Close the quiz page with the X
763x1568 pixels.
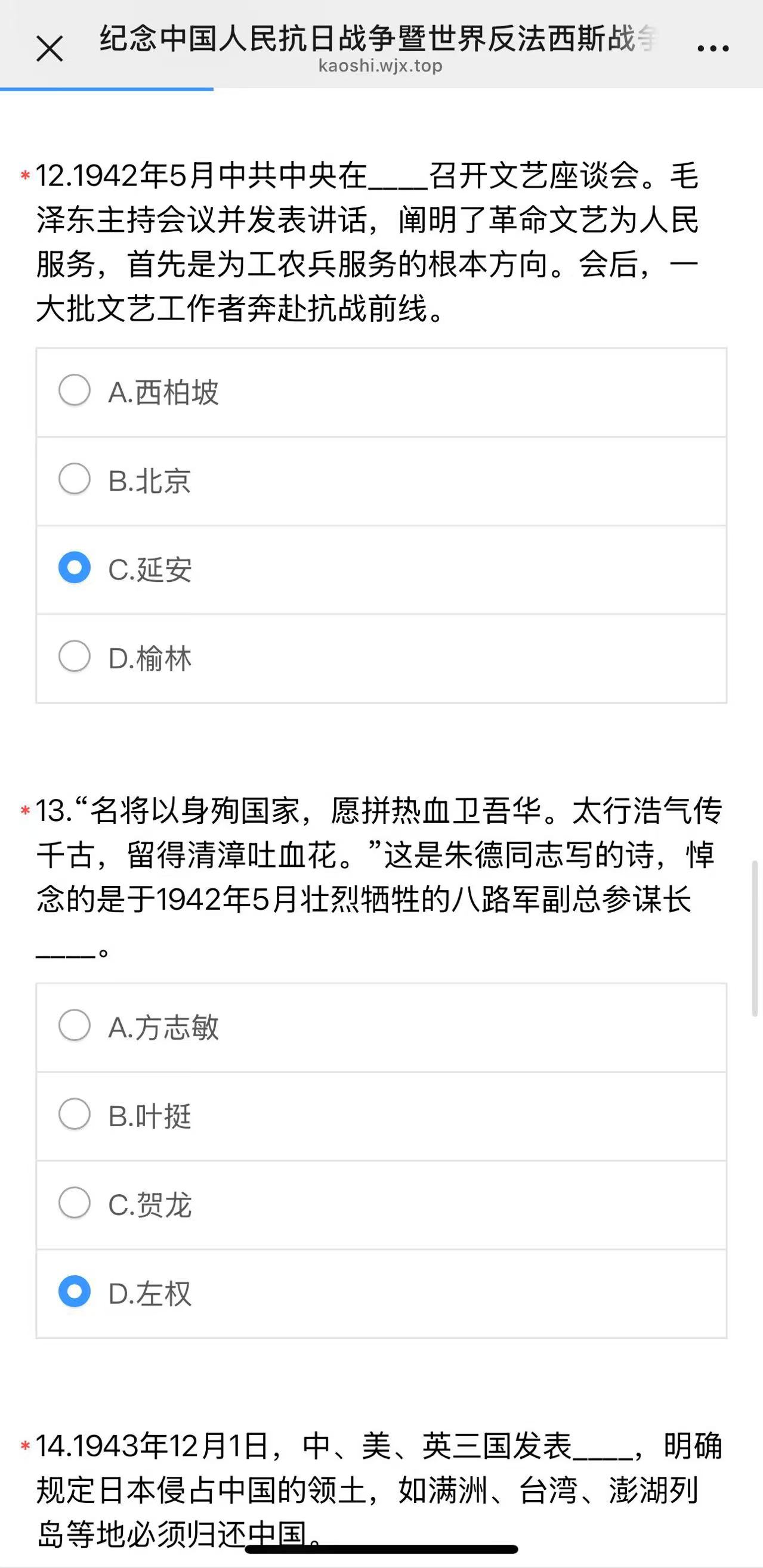point(50,49)
